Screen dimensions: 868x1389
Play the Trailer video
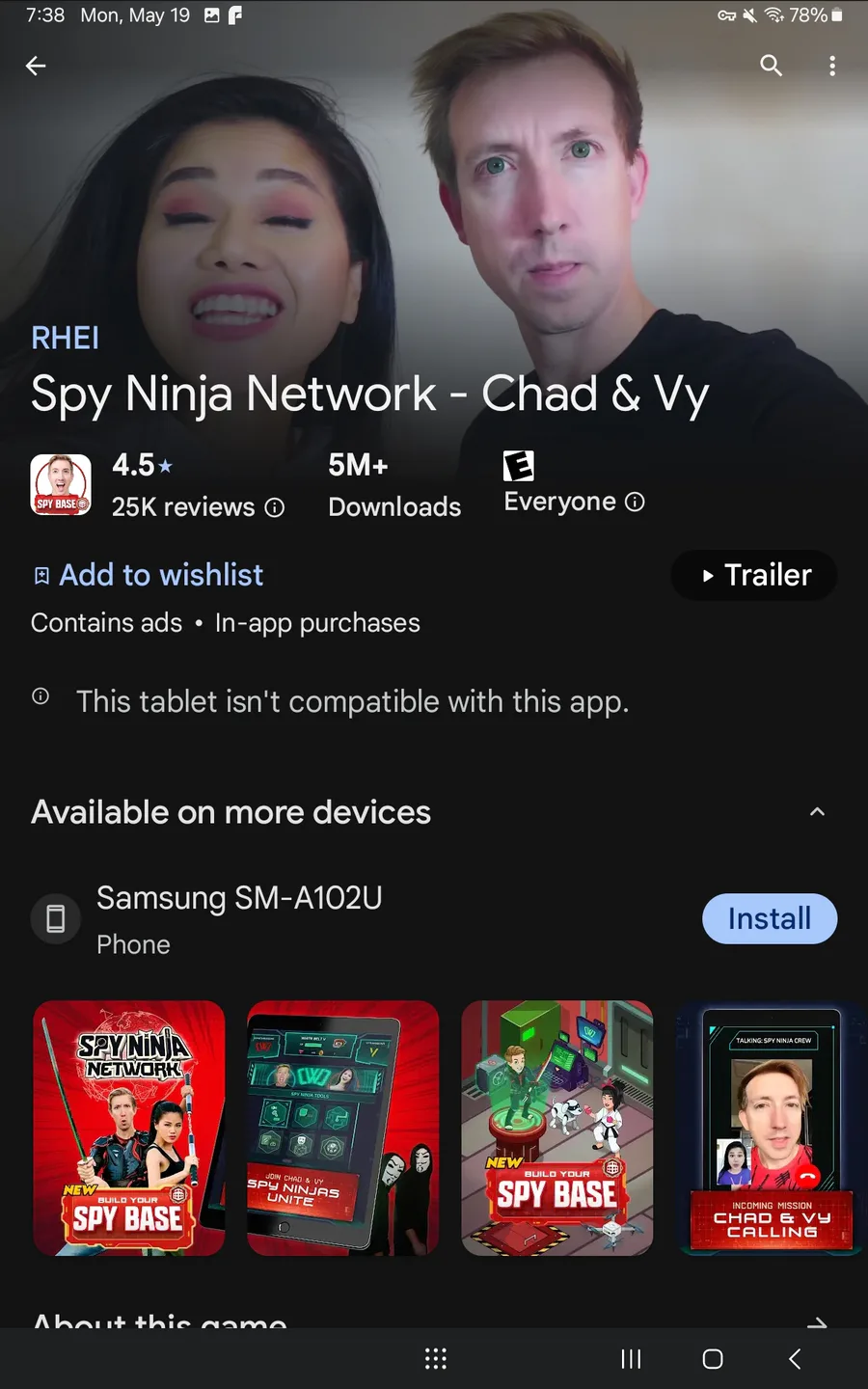(x=754, y=575)
